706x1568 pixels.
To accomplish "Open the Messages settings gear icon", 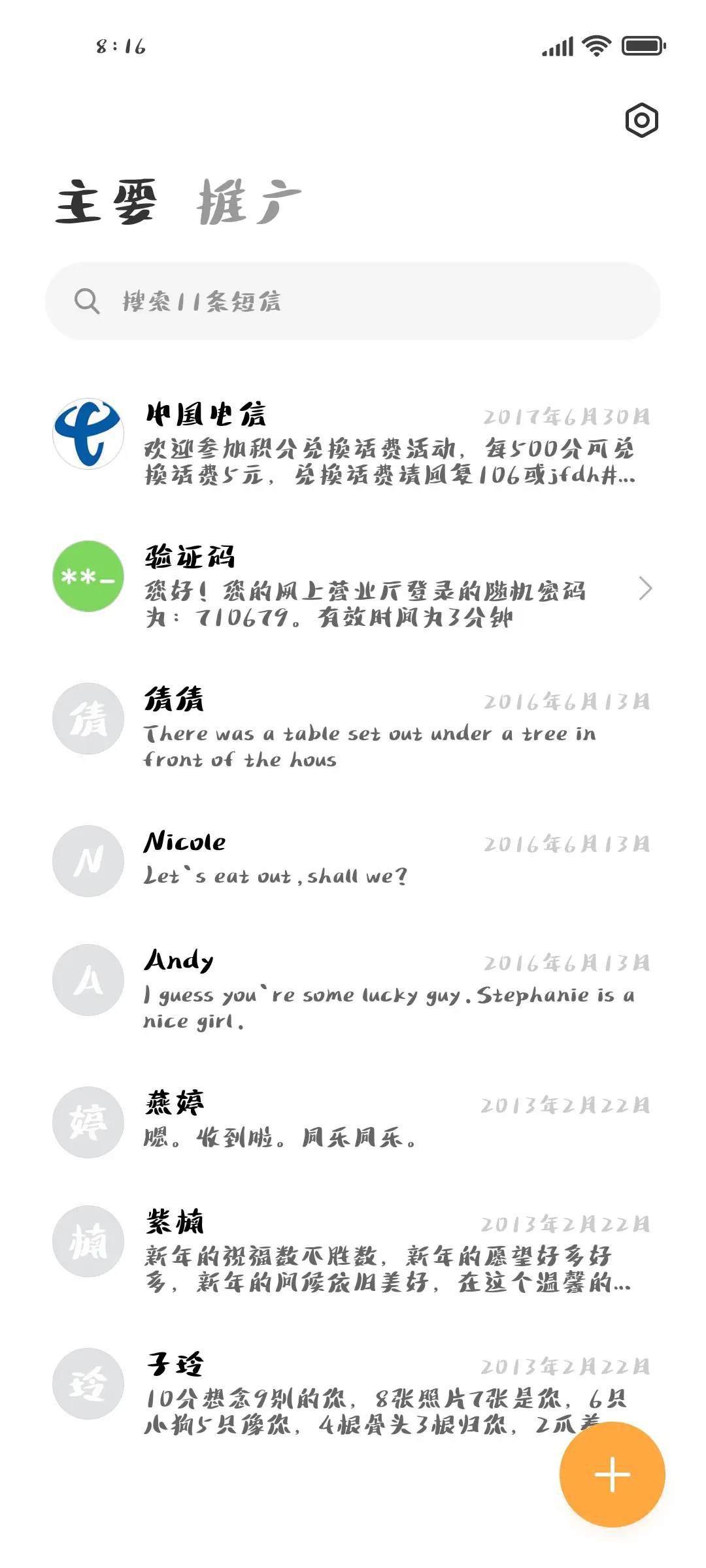I will tap(641, 120).
